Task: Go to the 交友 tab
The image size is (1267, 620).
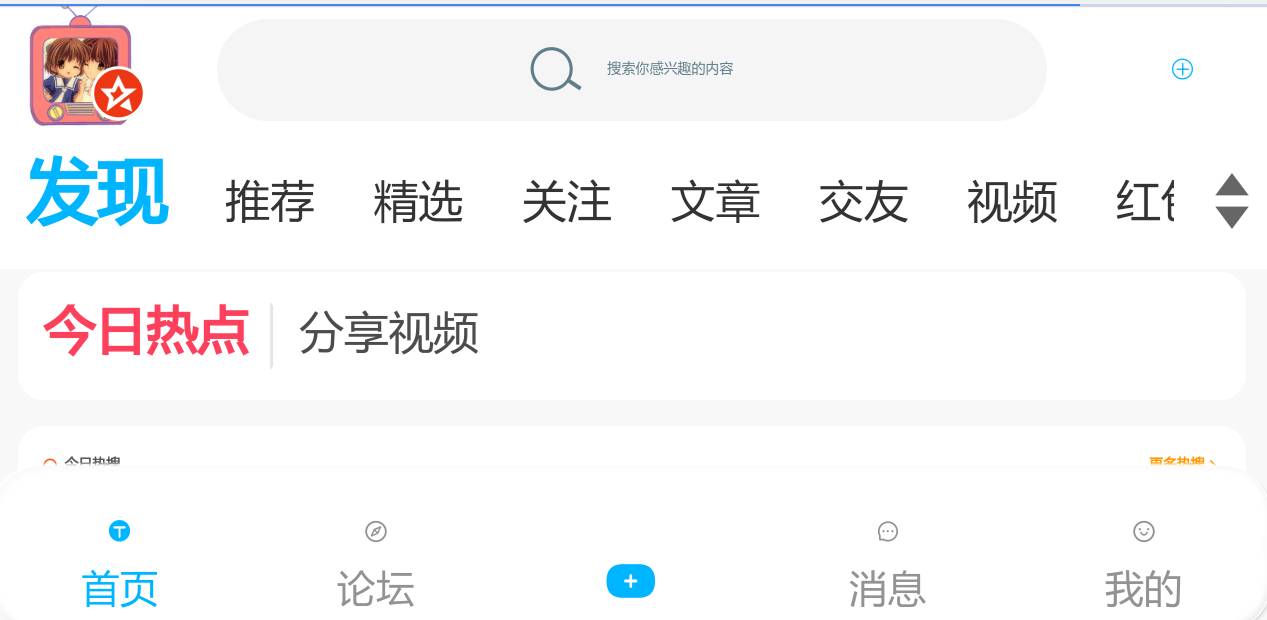Action: point(863,202)
